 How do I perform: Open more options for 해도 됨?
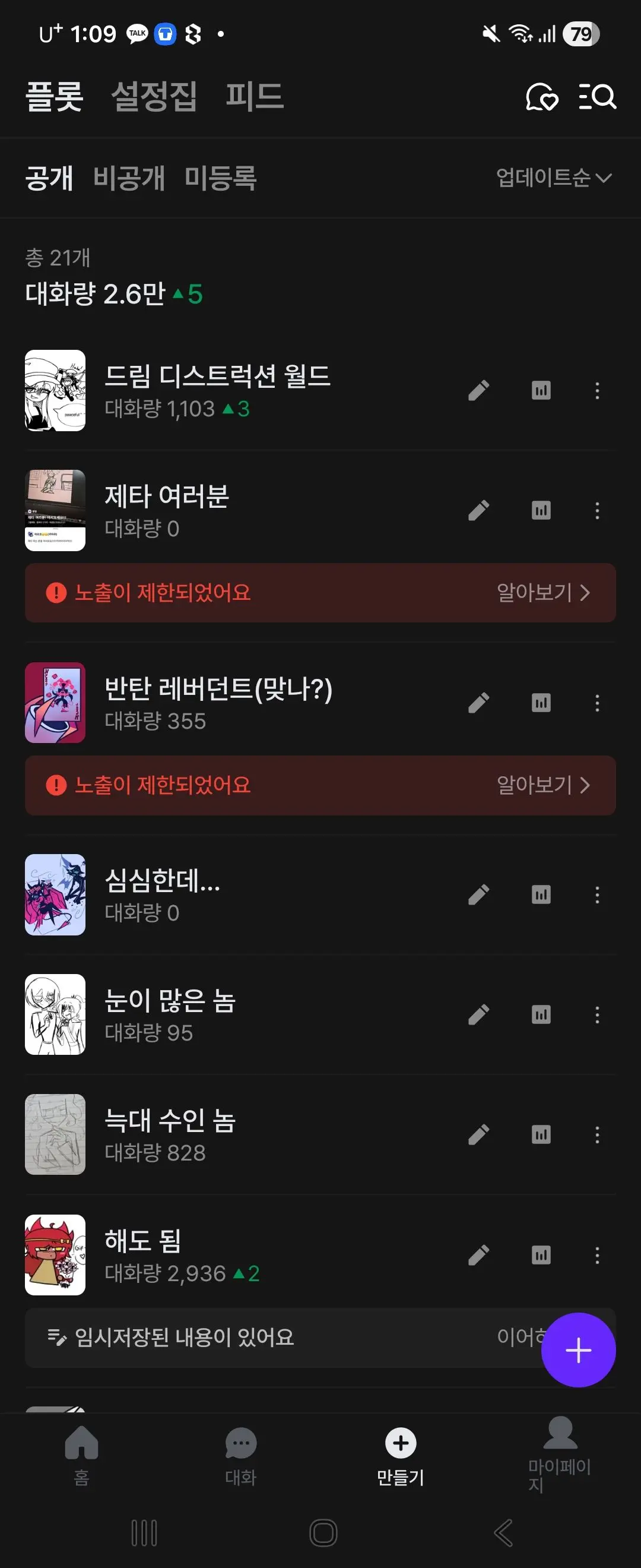pos(597,1254)
